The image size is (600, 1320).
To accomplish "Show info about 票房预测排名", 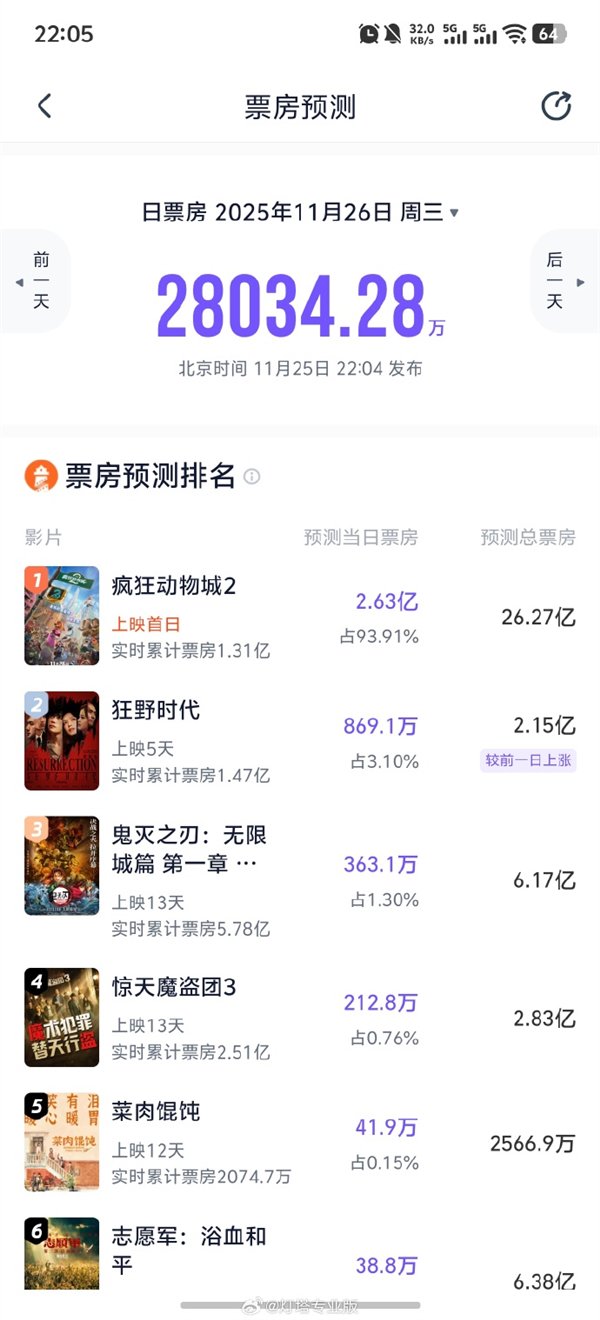I will (252, 477).
